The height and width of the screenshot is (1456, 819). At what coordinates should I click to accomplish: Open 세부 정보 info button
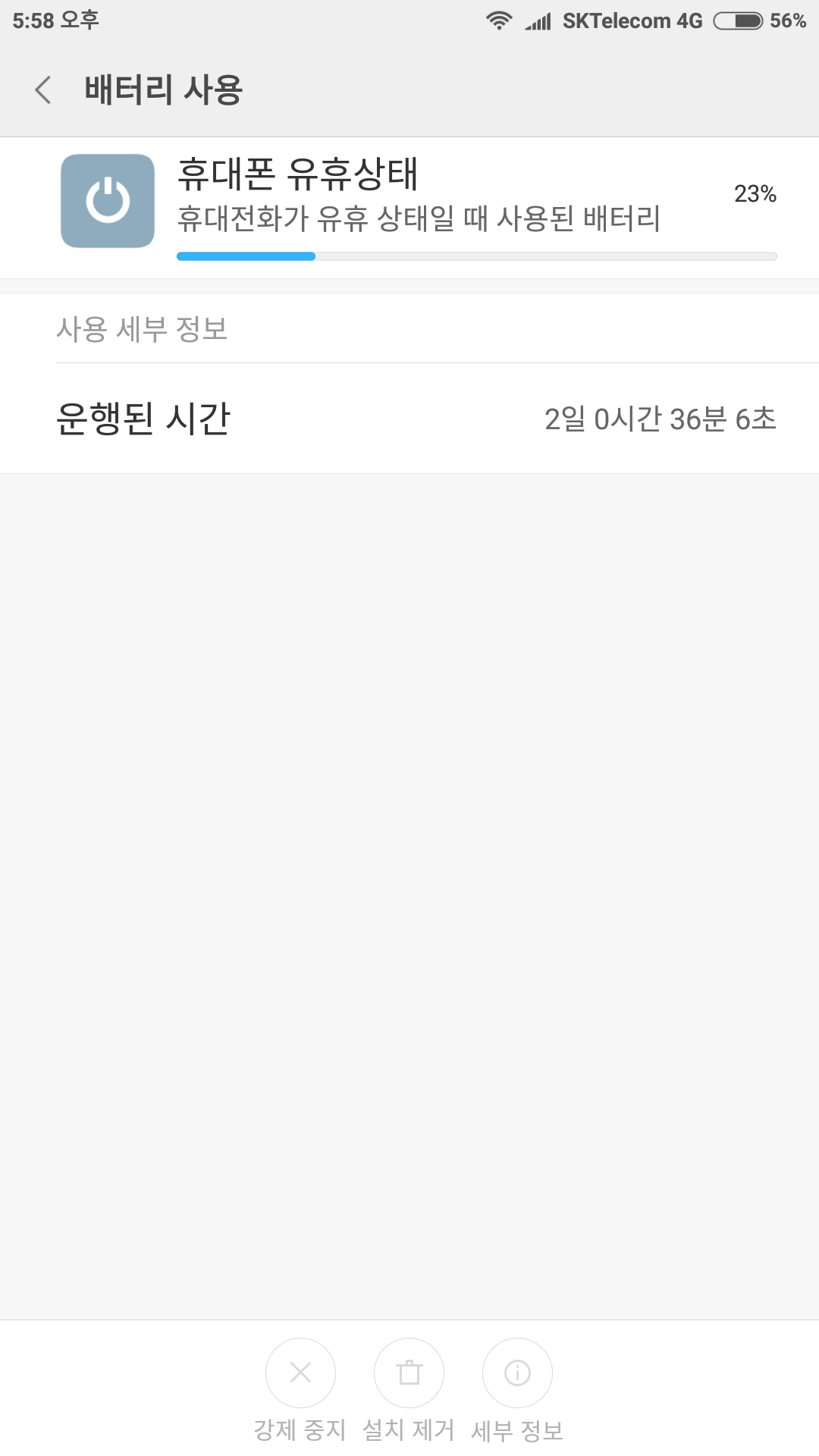point(517,1373)
